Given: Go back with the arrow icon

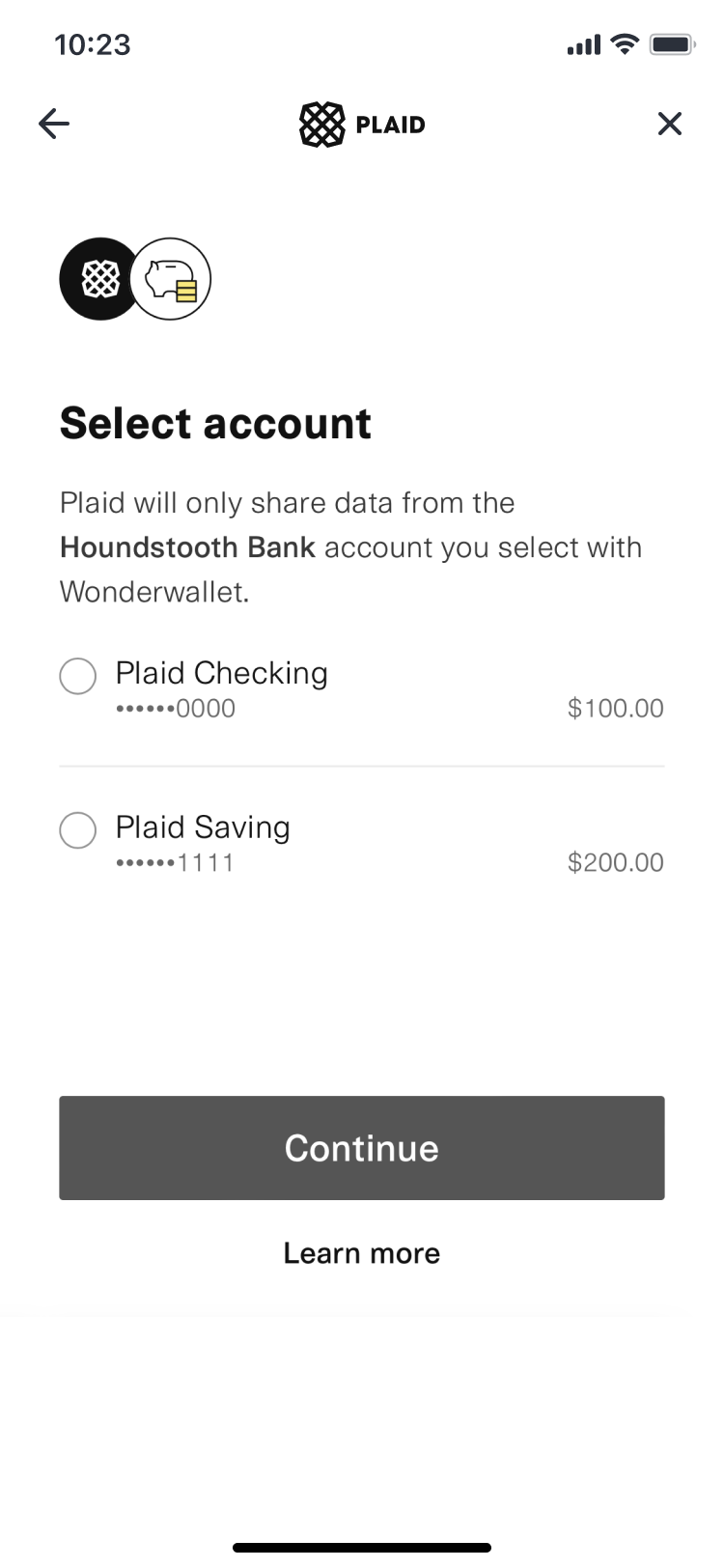Looking at the screenshot, I should (54, 124).
